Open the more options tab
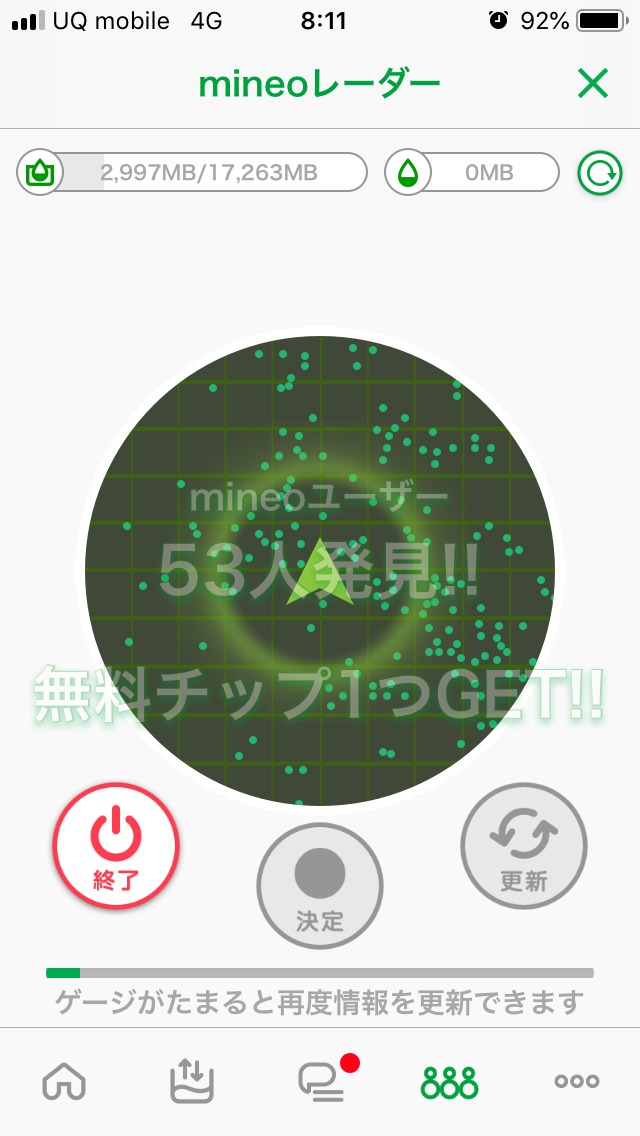The width and height of the screenshot is (640, 1136). (577, 1081)
